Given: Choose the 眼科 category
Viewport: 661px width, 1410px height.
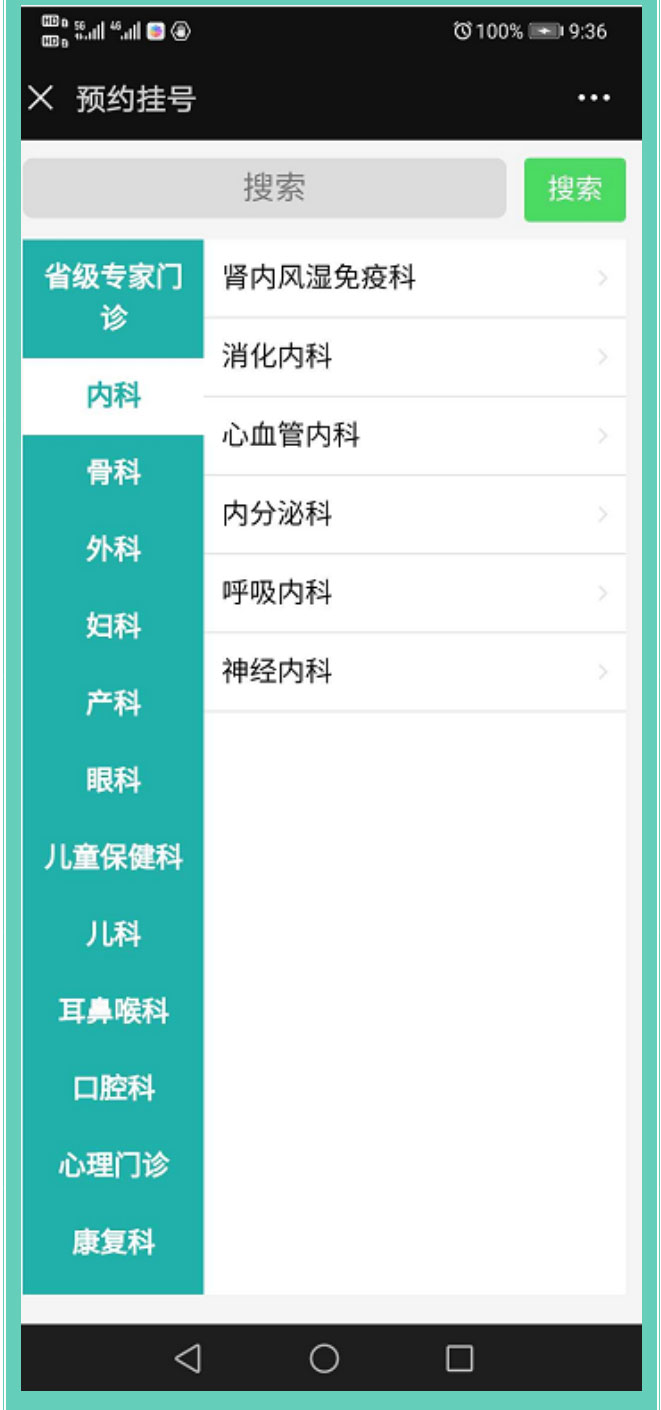Looking at the screenshot, I should [113, 780].
